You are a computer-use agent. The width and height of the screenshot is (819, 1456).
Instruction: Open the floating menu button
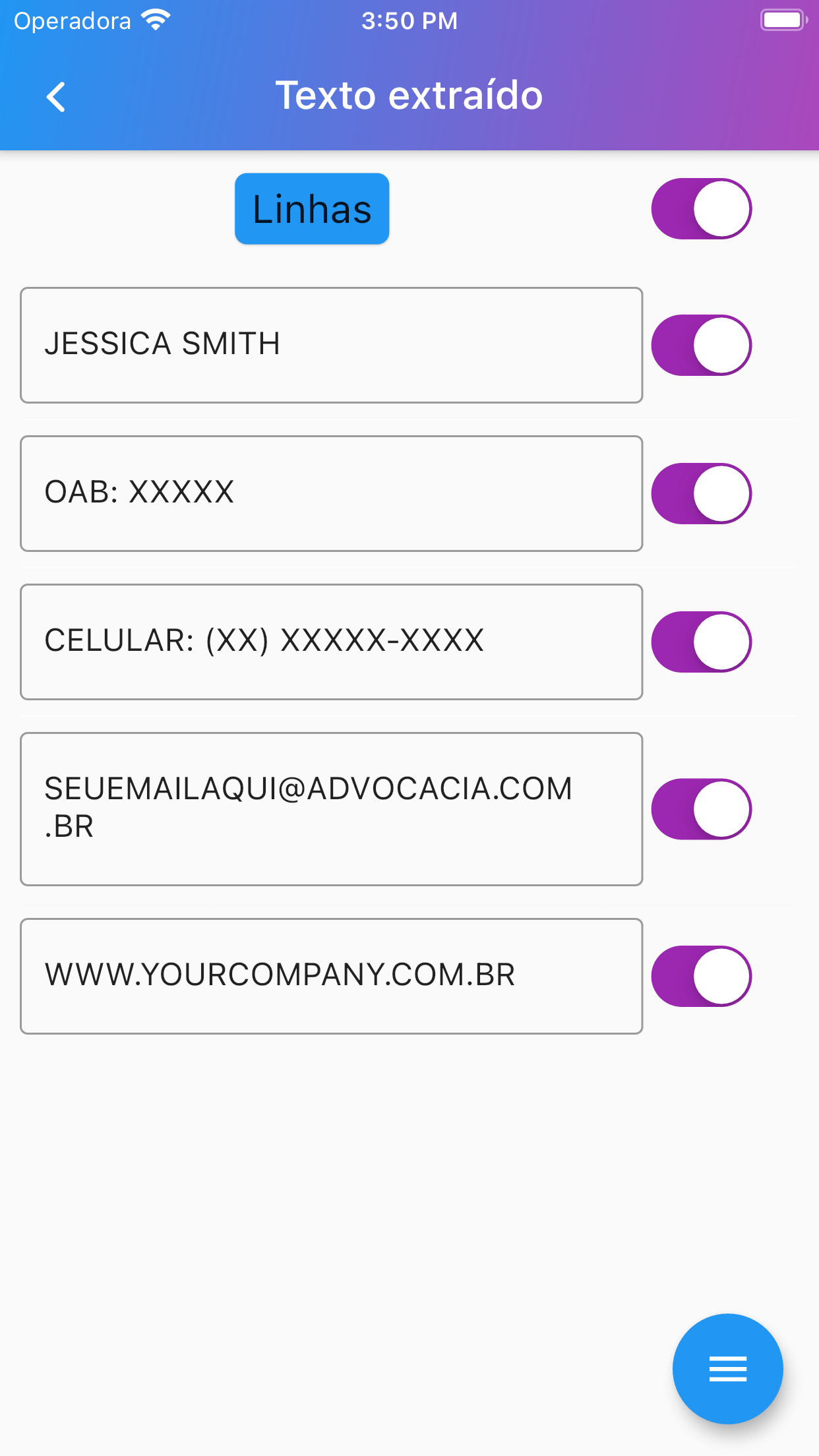click(727, 1368)
